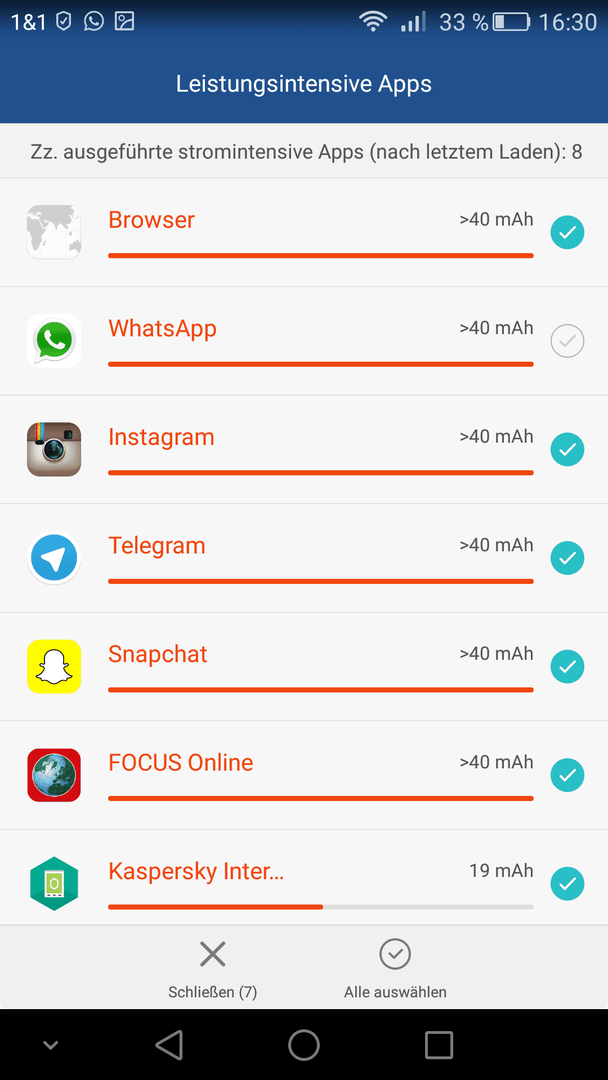
Task: Deselect the FOCUS Online checkbox
Action: (x=567, y=775)
